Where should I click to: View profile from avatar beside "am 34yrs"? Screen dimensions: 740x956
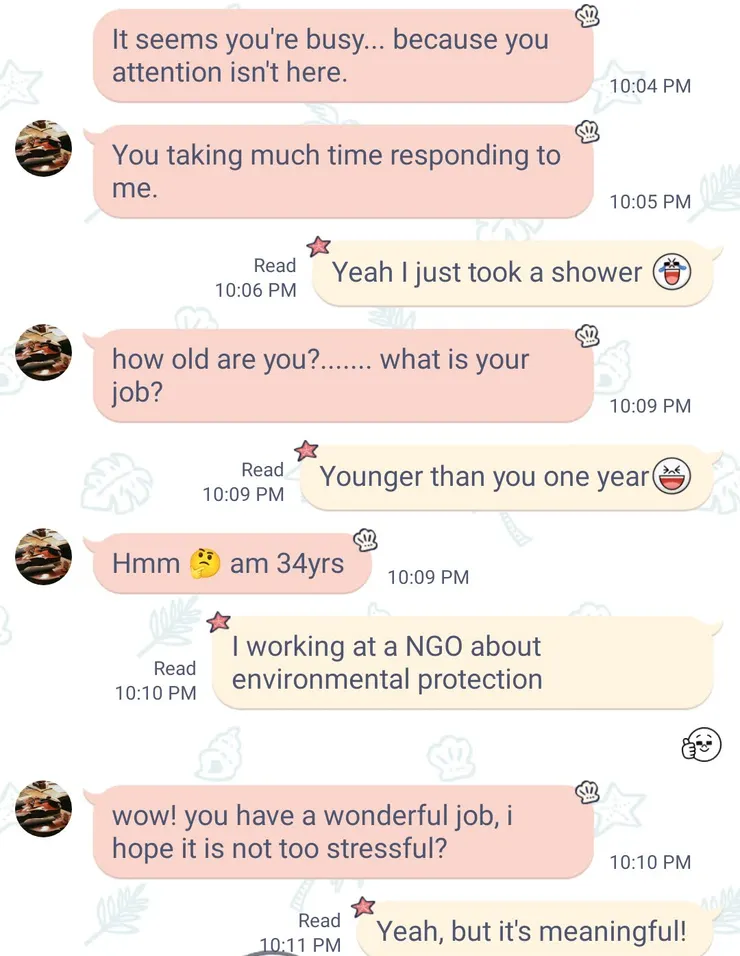tap(44, 556)
